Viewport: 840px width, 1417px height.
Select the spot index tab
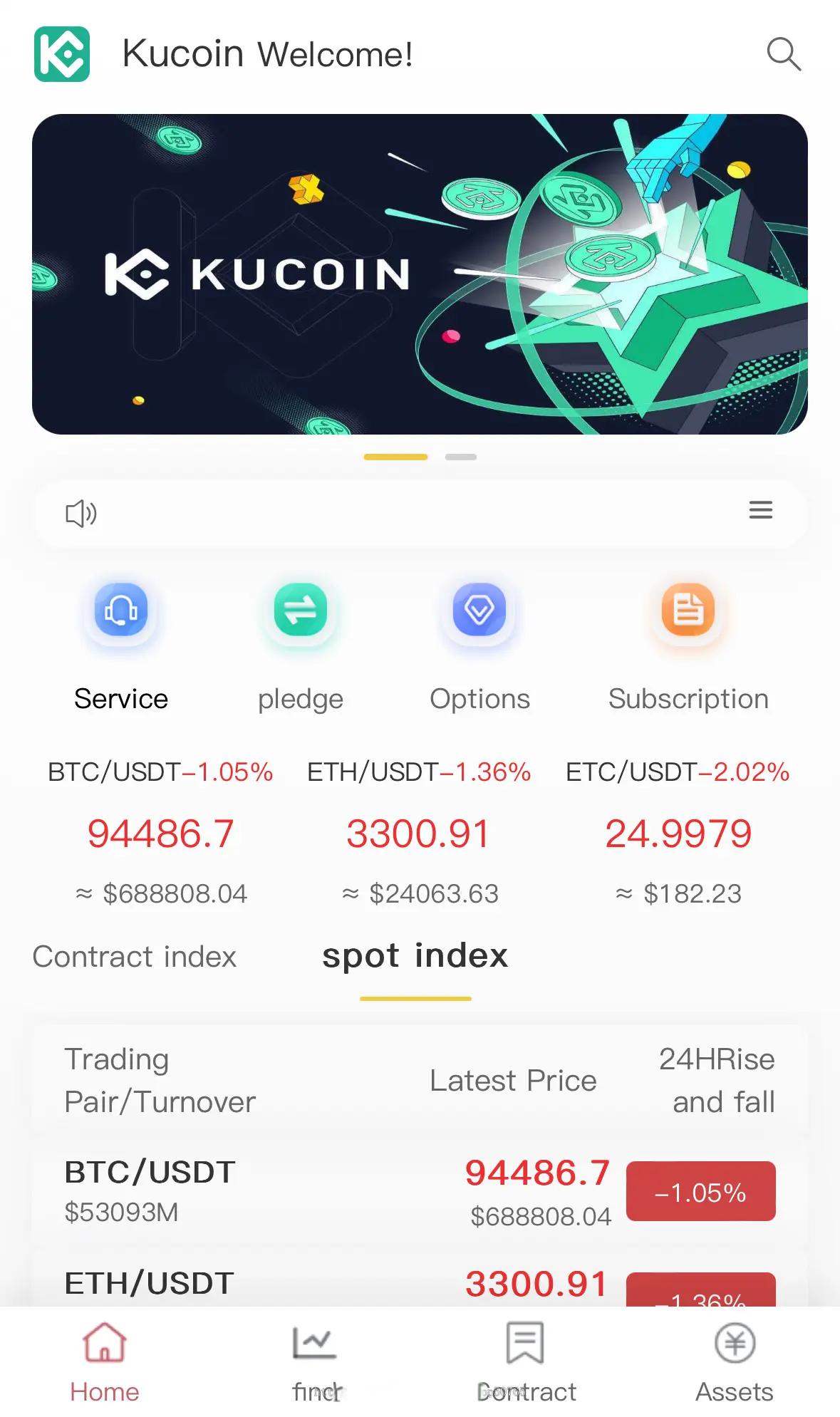tap(415, 957)
